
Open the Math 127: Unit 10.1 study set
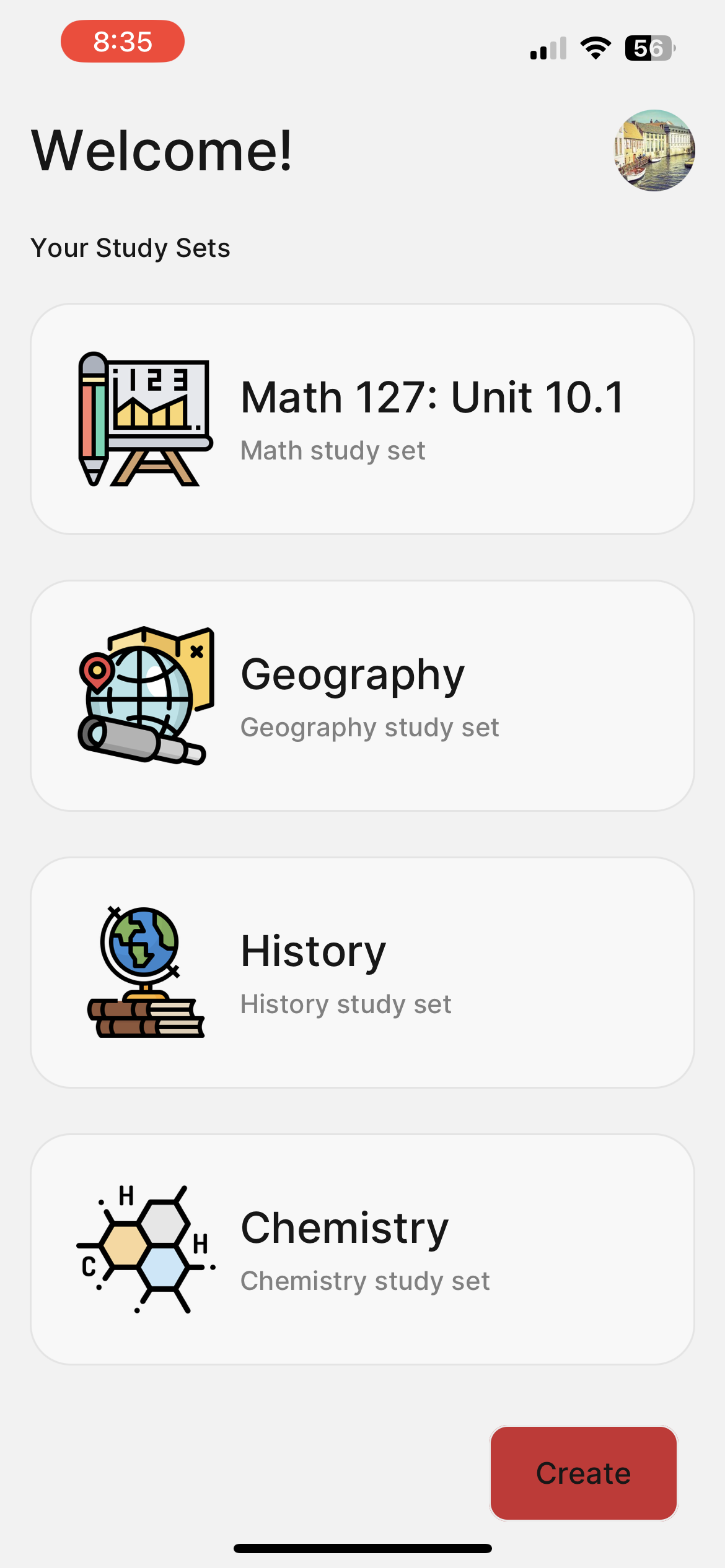click(x=362, y=419)
